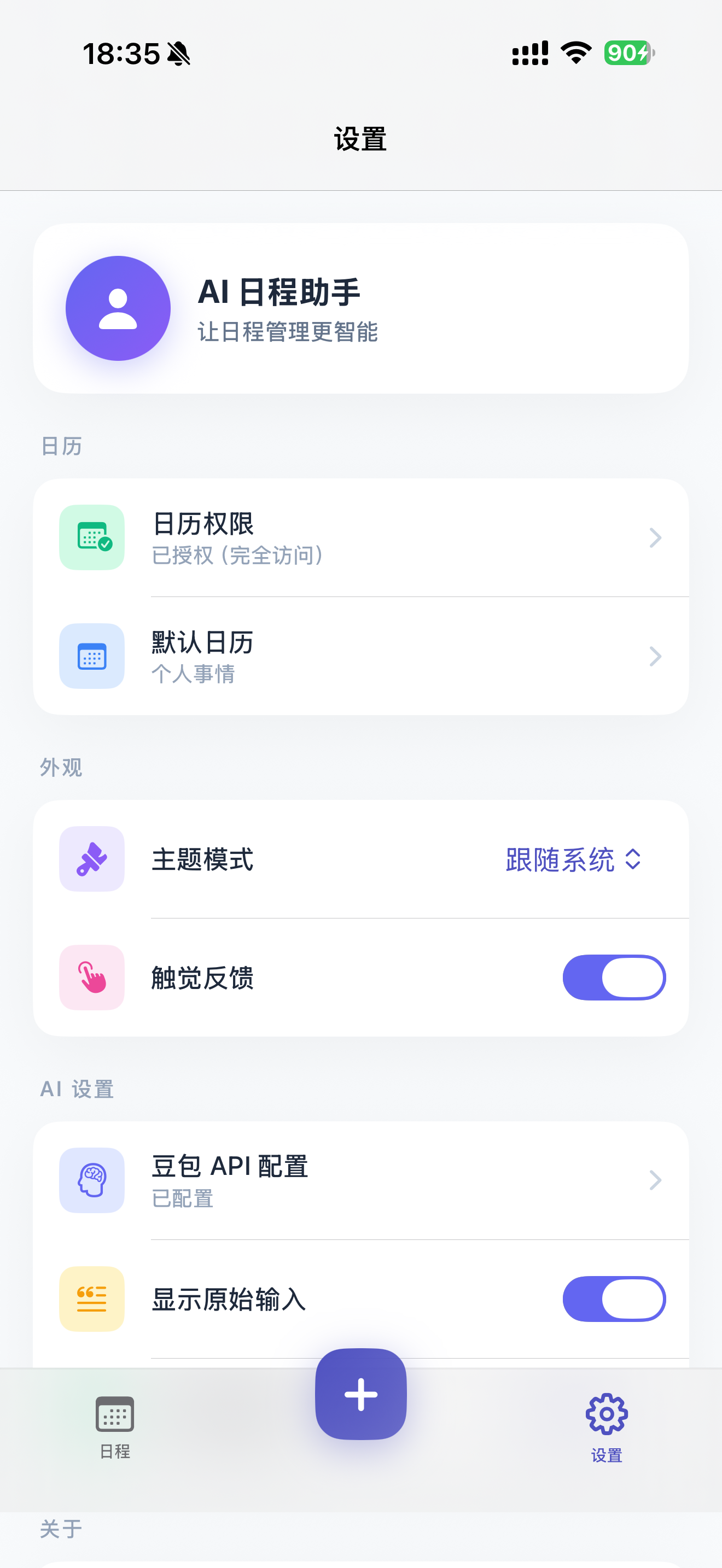Image resolution: width=722 pixels, height=1568 pixels.
Task: Expand the 主题模式 跟随系统 picker
Action: [x=572, y=859]
